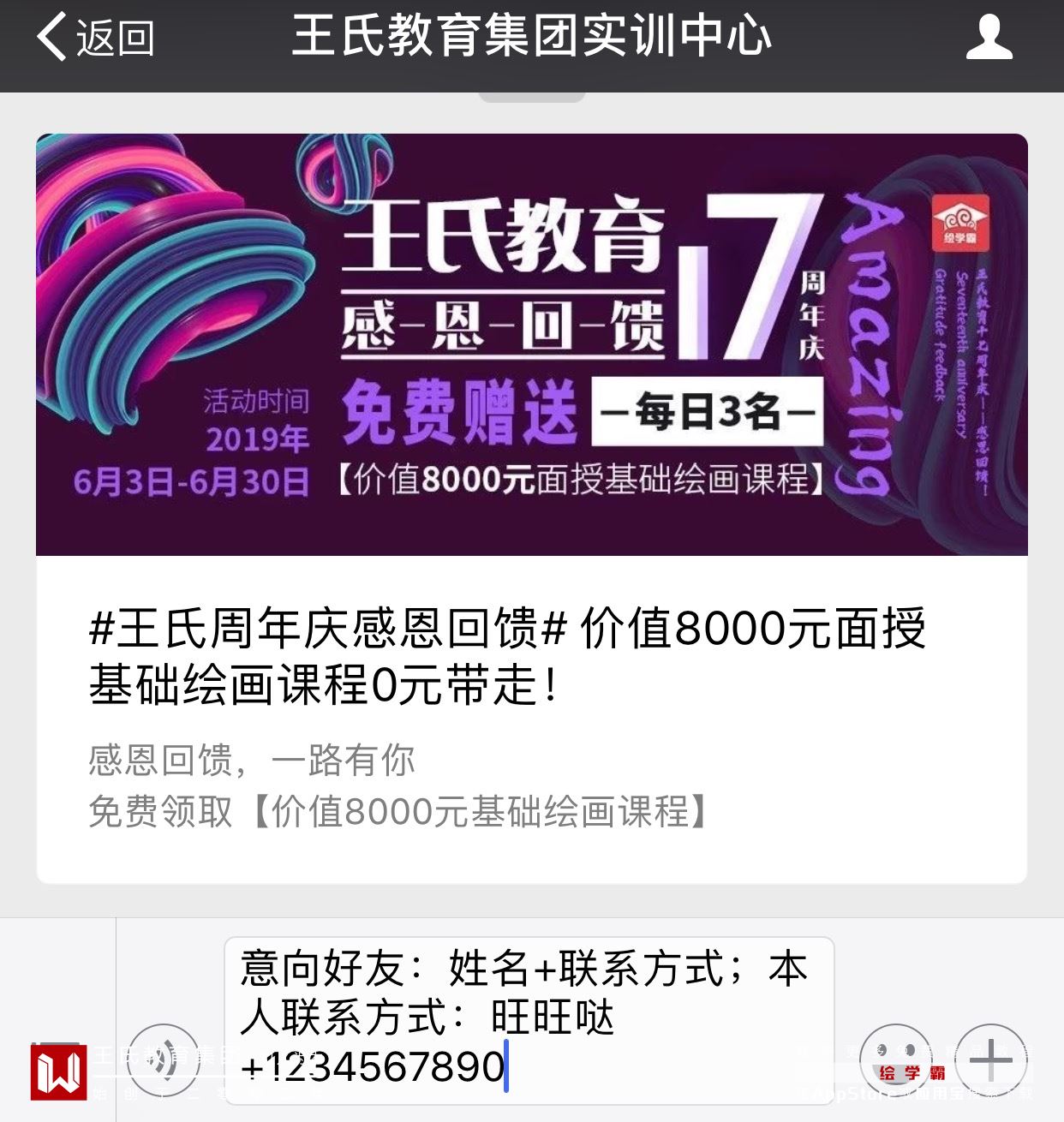The image size is (1064, 1122).
Task: Switch to voice message input
Action: click(164, 1060)
